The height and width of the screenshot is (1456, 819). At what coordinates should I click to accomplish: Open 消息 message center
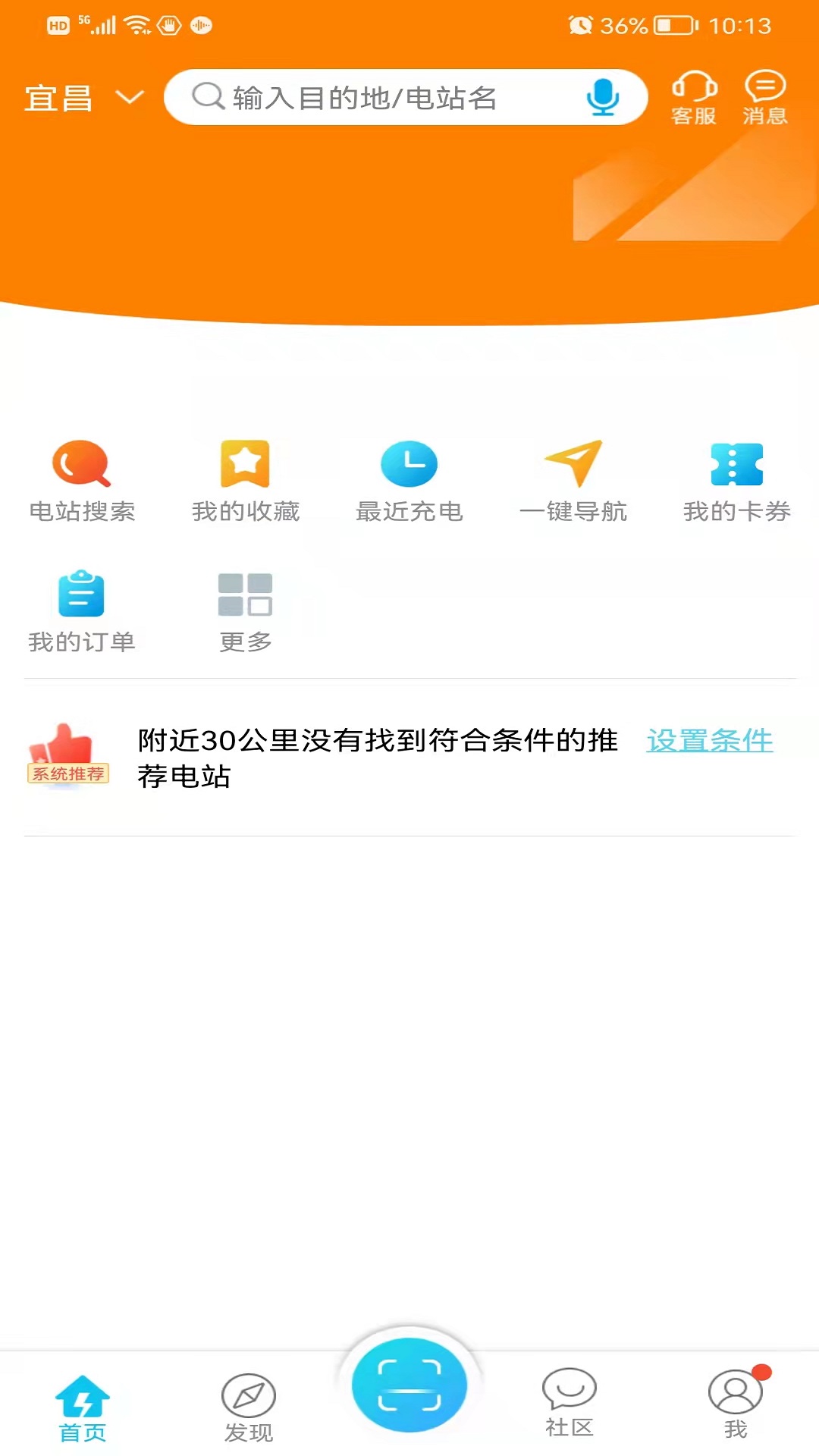[765, 97]
